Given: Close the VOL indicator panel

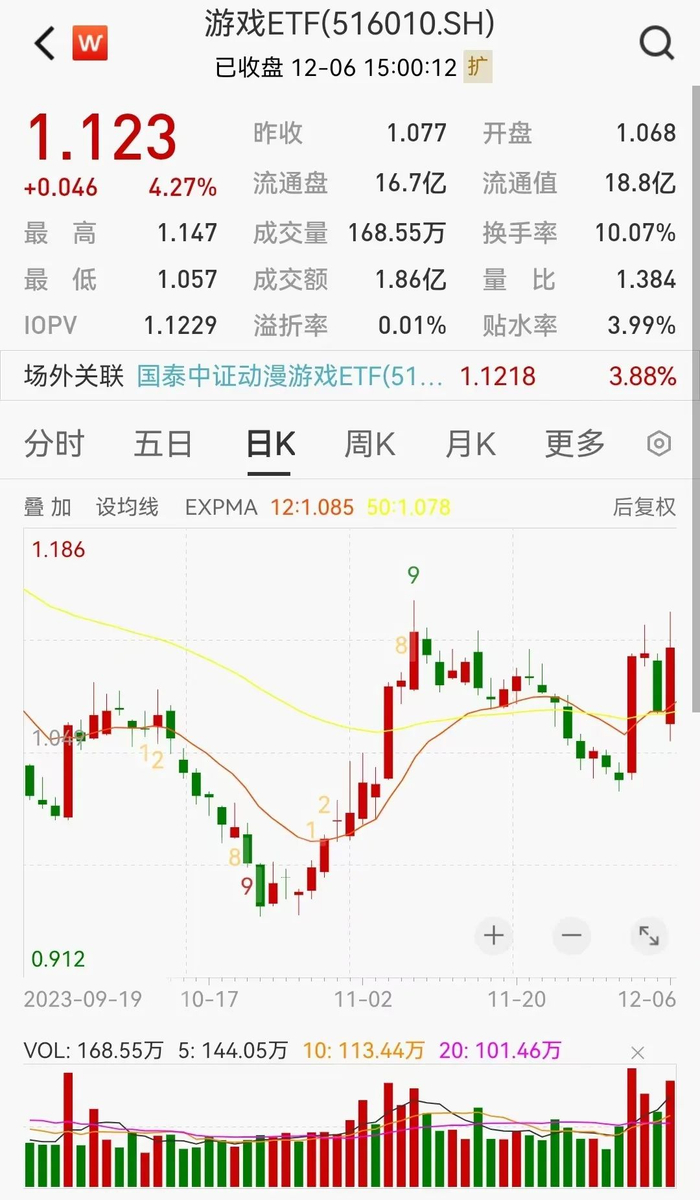Looking at the screenshot, I should pyautogui.click(x=638, y=1052).
